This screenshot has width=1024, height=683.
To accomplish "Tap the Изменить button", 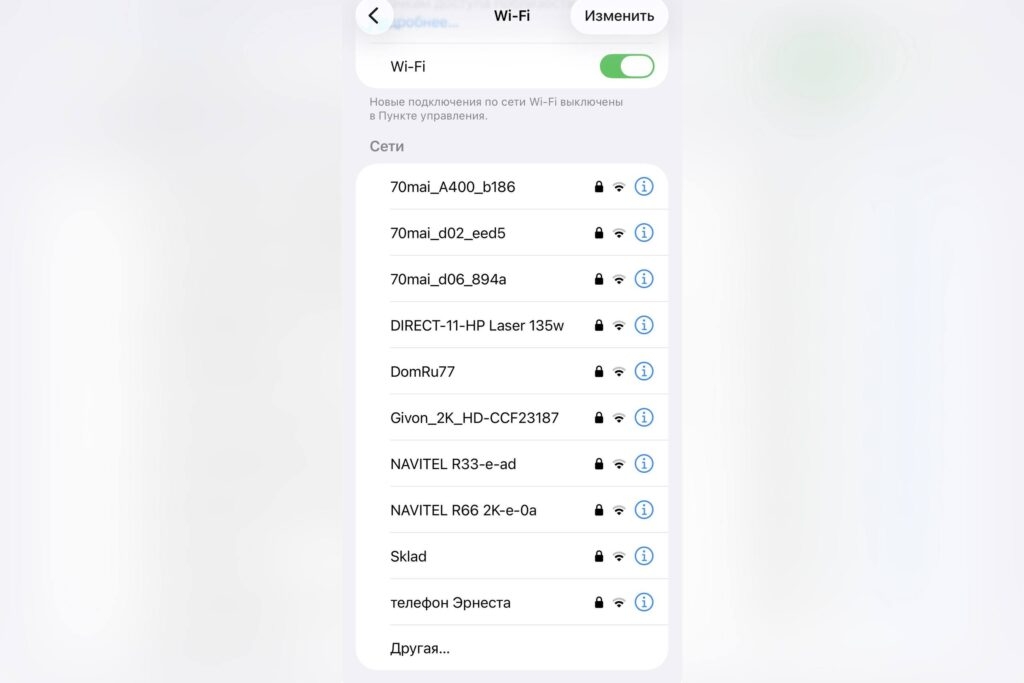I will tap(619, 16).
